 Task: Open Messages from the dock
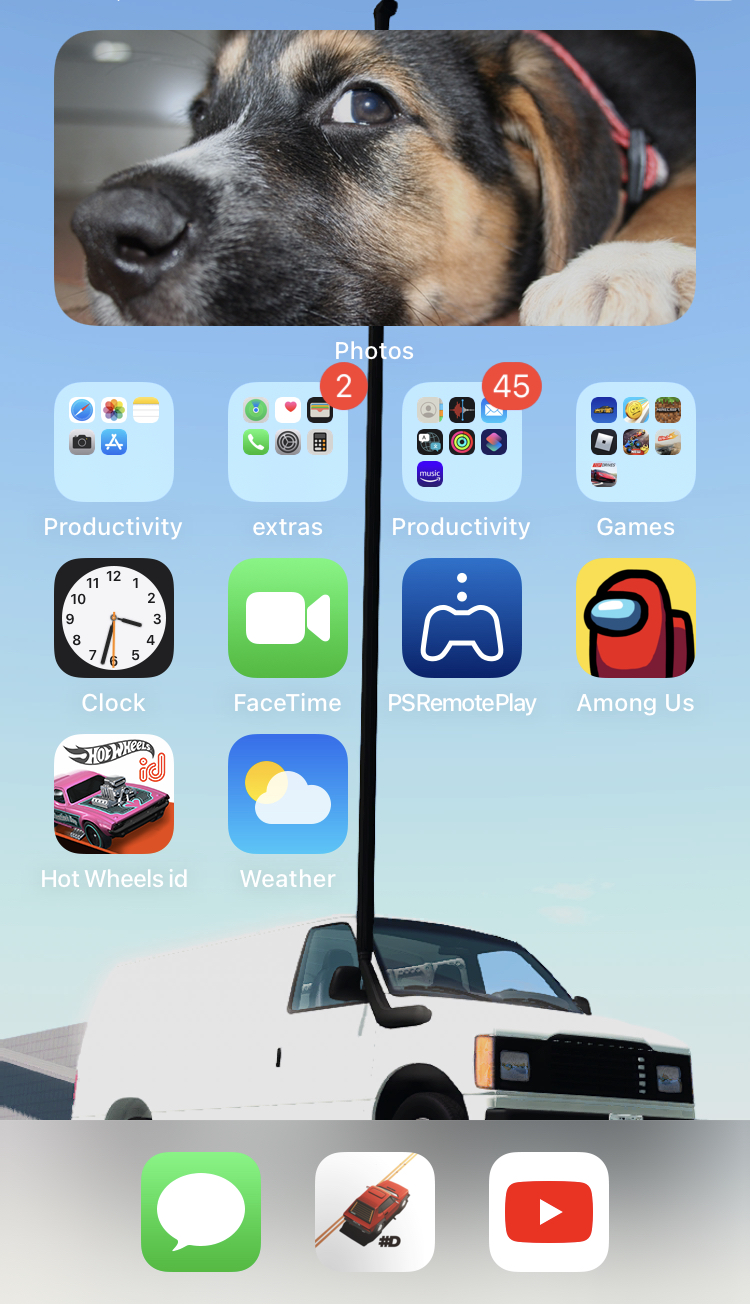coord(201,1212)
